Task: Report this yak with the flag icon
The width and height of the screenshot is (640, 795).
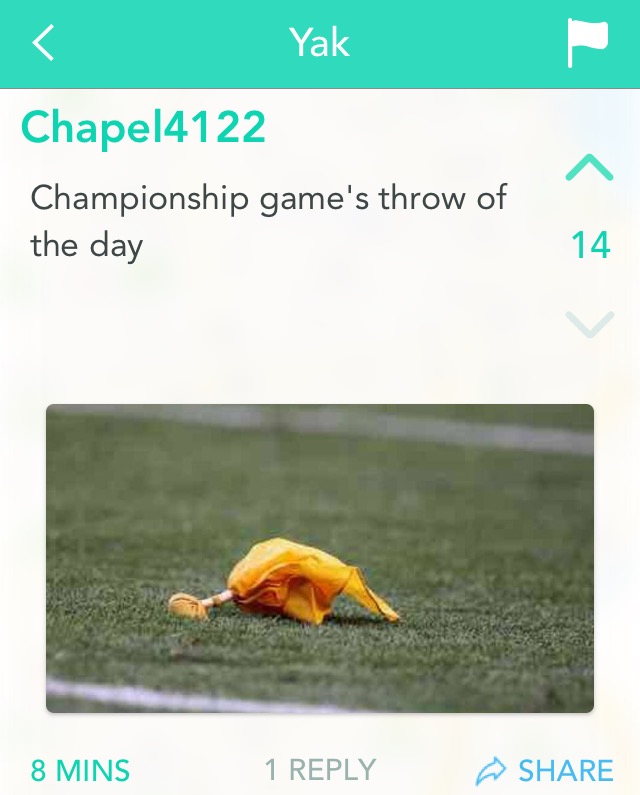Action: coord(588,44)
